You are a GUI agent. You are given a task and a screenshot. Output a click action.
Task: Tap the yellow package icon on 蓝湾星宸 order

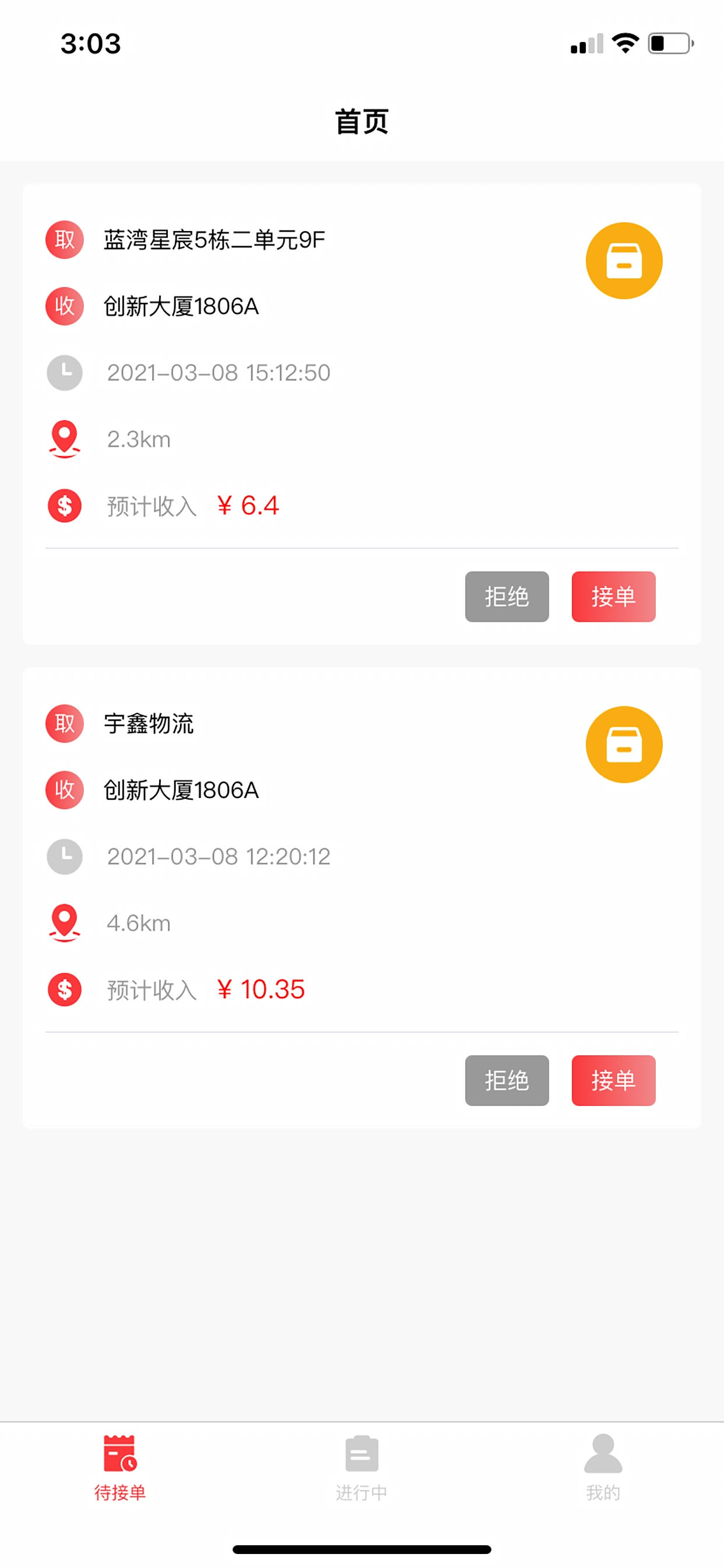point(624,261)
